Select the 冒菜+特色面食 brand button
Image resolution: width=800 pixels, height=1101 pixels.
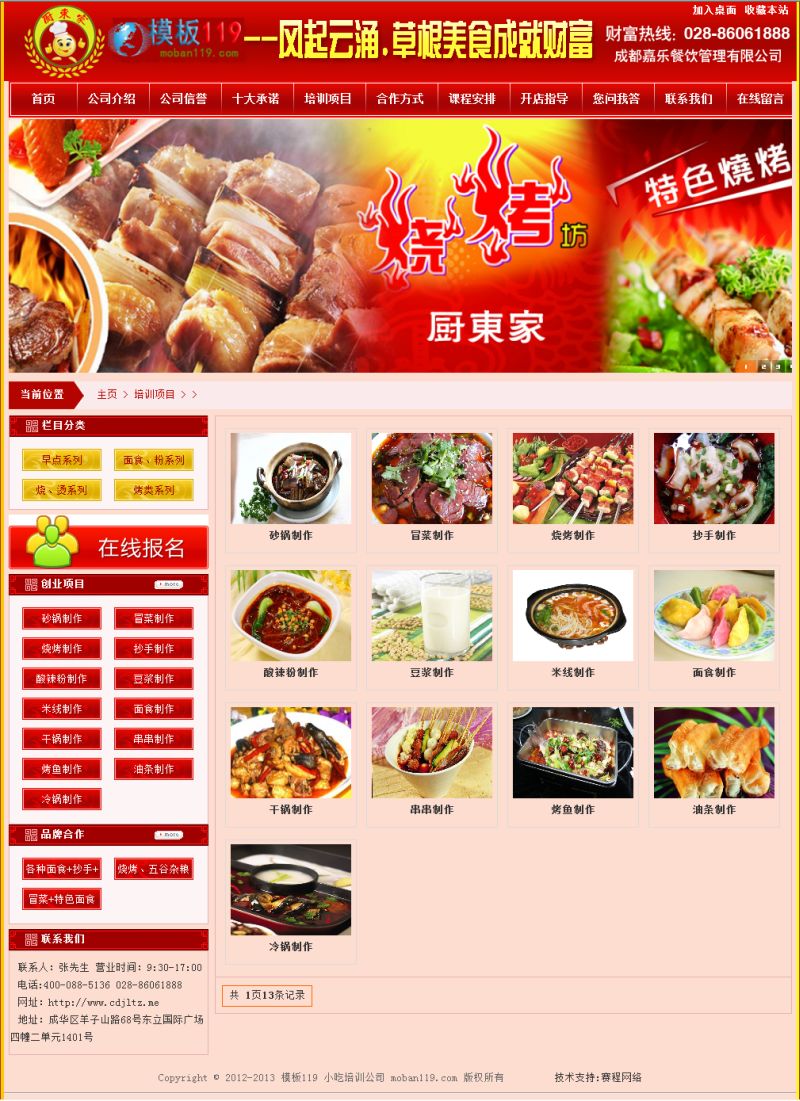pos(62,899)
